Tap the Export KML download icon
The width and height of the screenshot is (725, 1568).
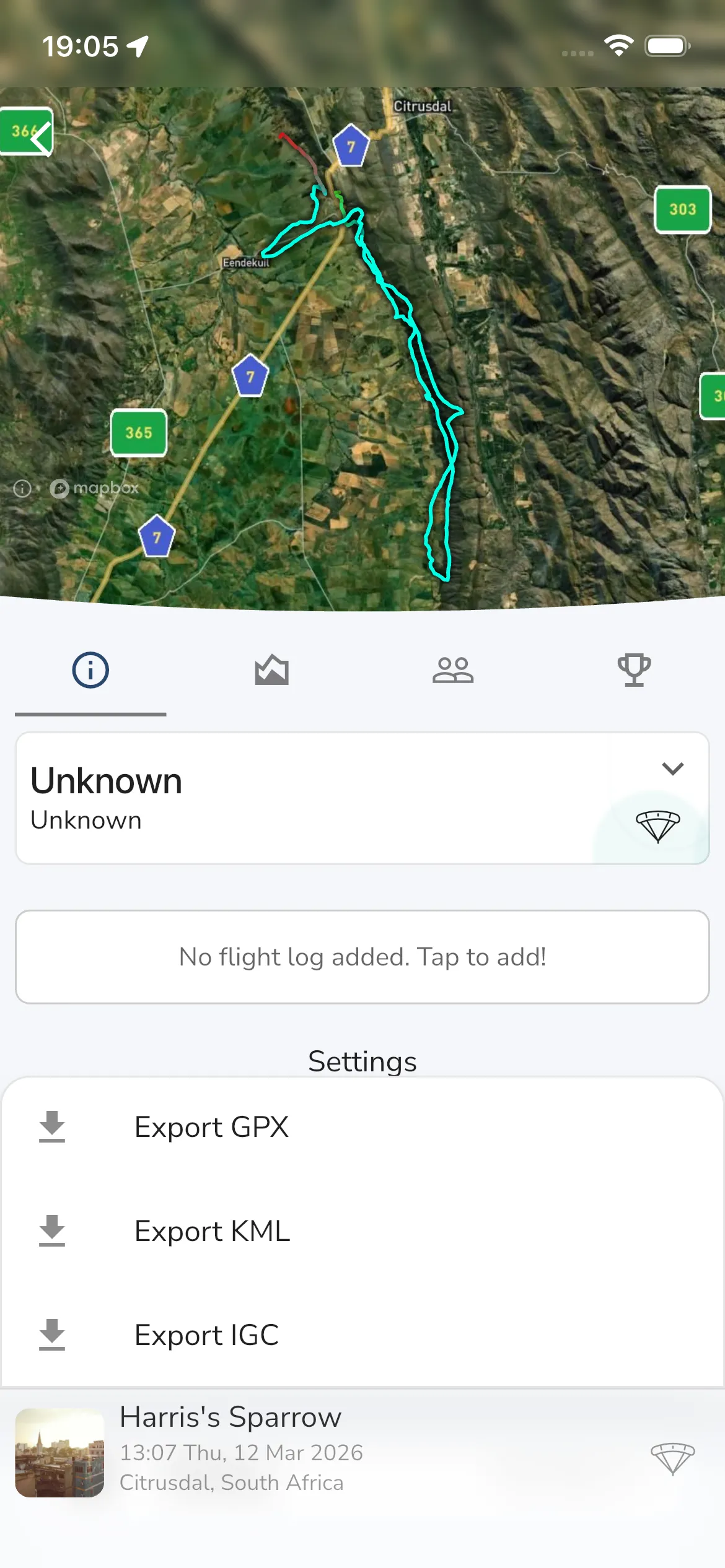click(52, 1231)
